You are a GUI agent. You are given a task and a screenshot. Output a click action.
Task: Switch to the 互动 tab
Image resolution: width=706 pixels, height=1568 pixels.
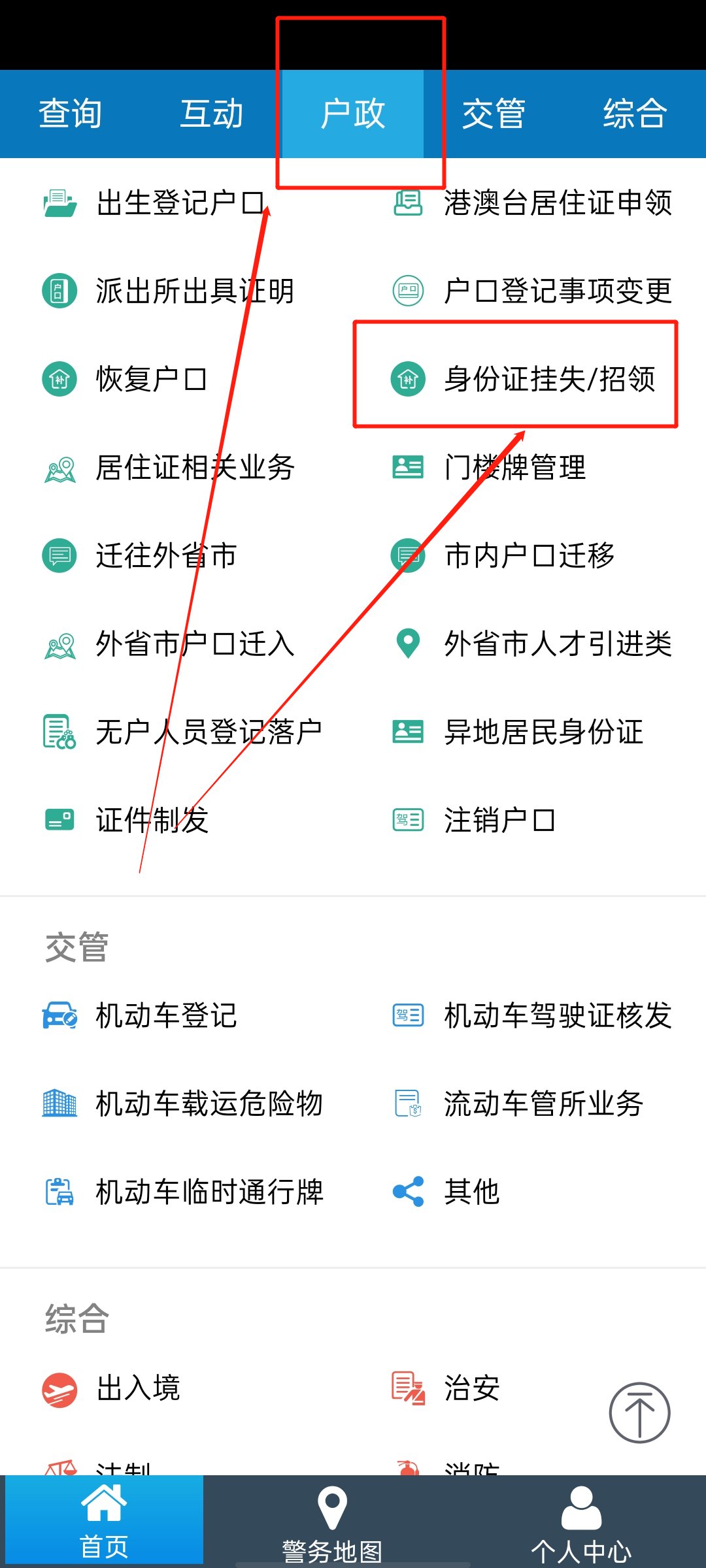click(x=212, y=114)
